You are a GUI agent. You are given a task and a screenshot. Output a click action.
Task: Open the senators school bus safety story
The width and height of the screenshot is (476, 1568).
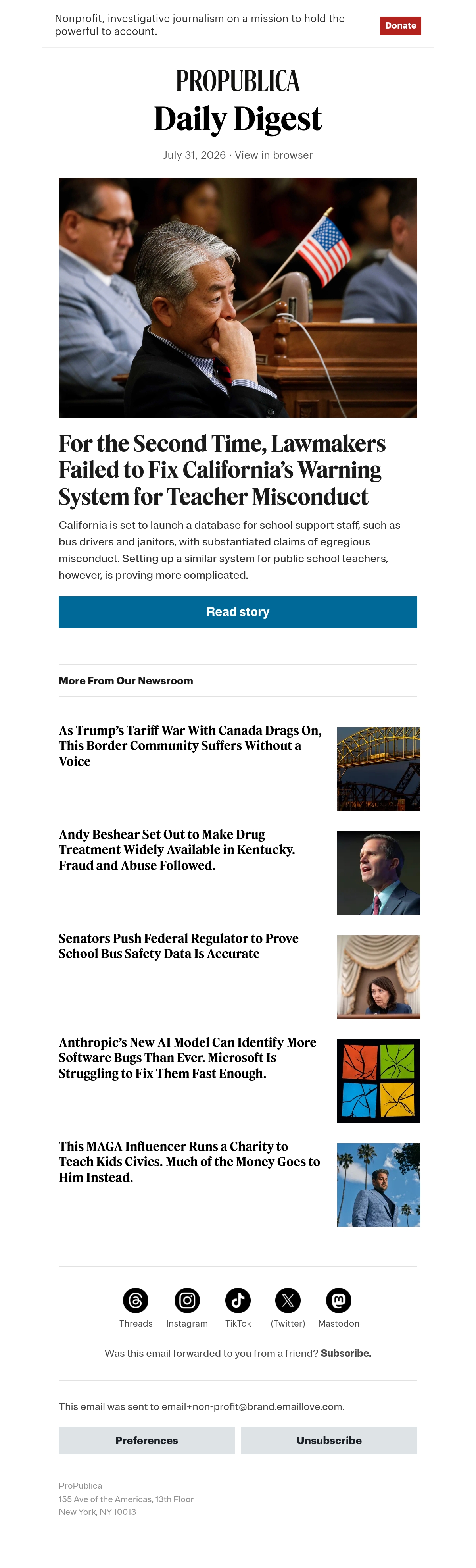point(179,946)
